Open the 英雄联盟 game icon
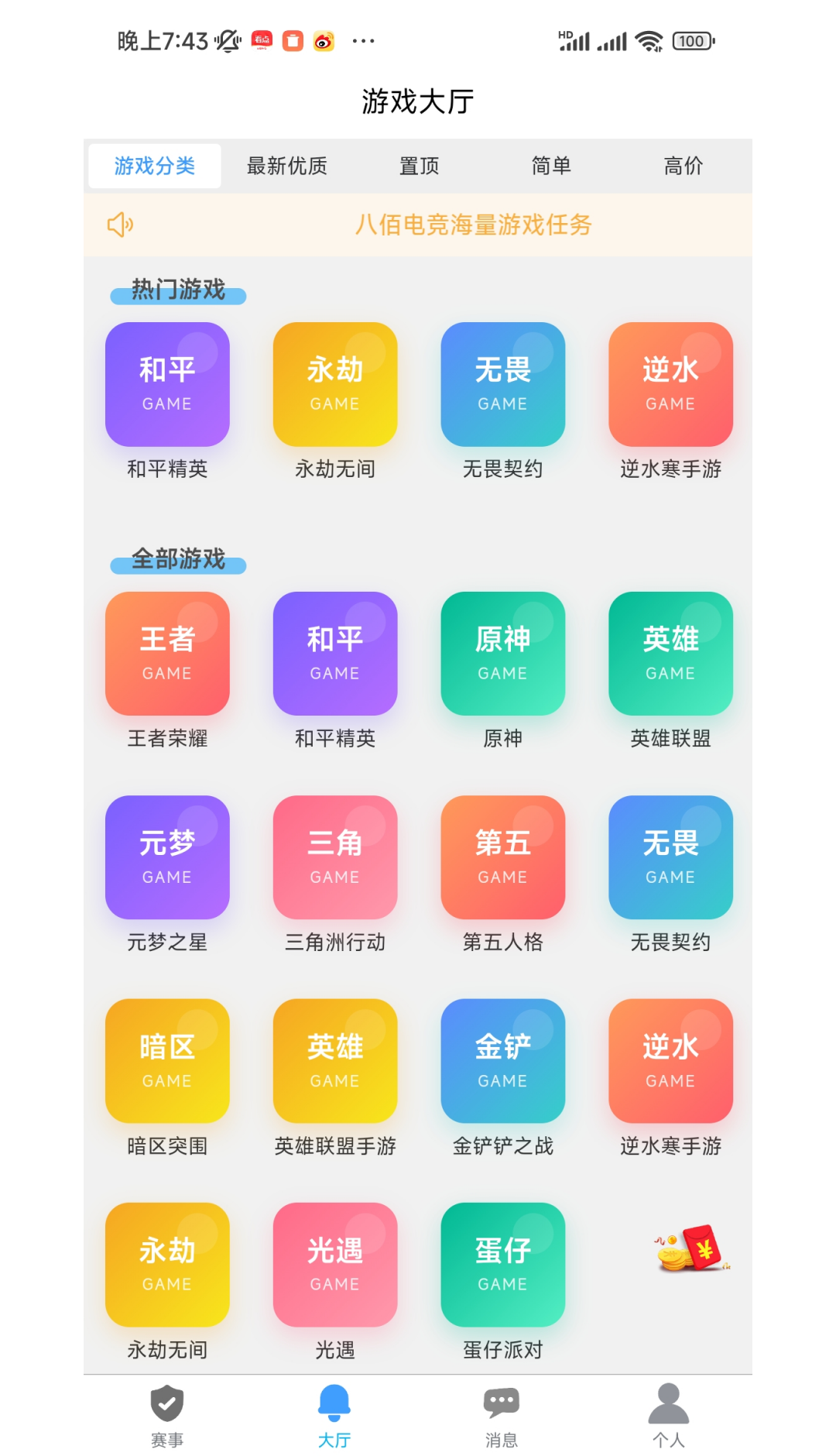Image resolution: width=836 pixels, height=1456 pixels. click(669, 653)
